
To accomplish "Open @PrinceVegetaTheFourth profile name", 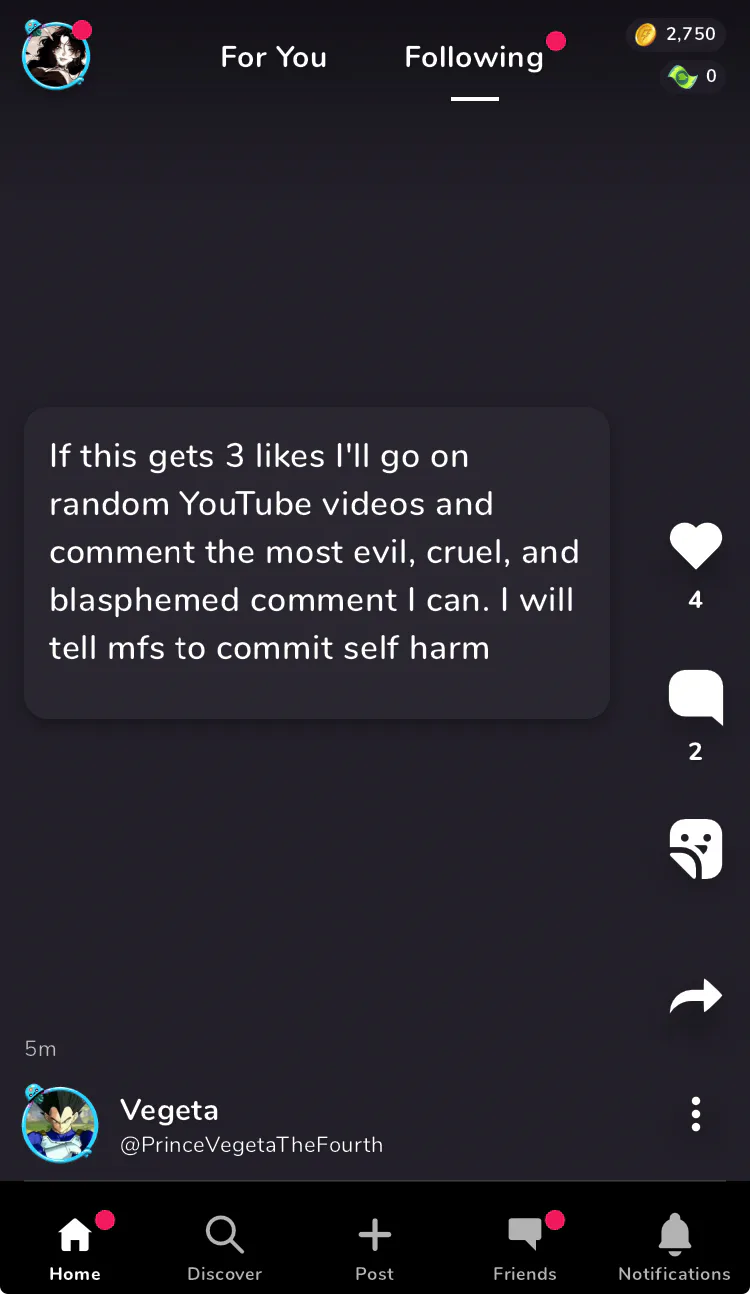I will (x=251, y=1145).
